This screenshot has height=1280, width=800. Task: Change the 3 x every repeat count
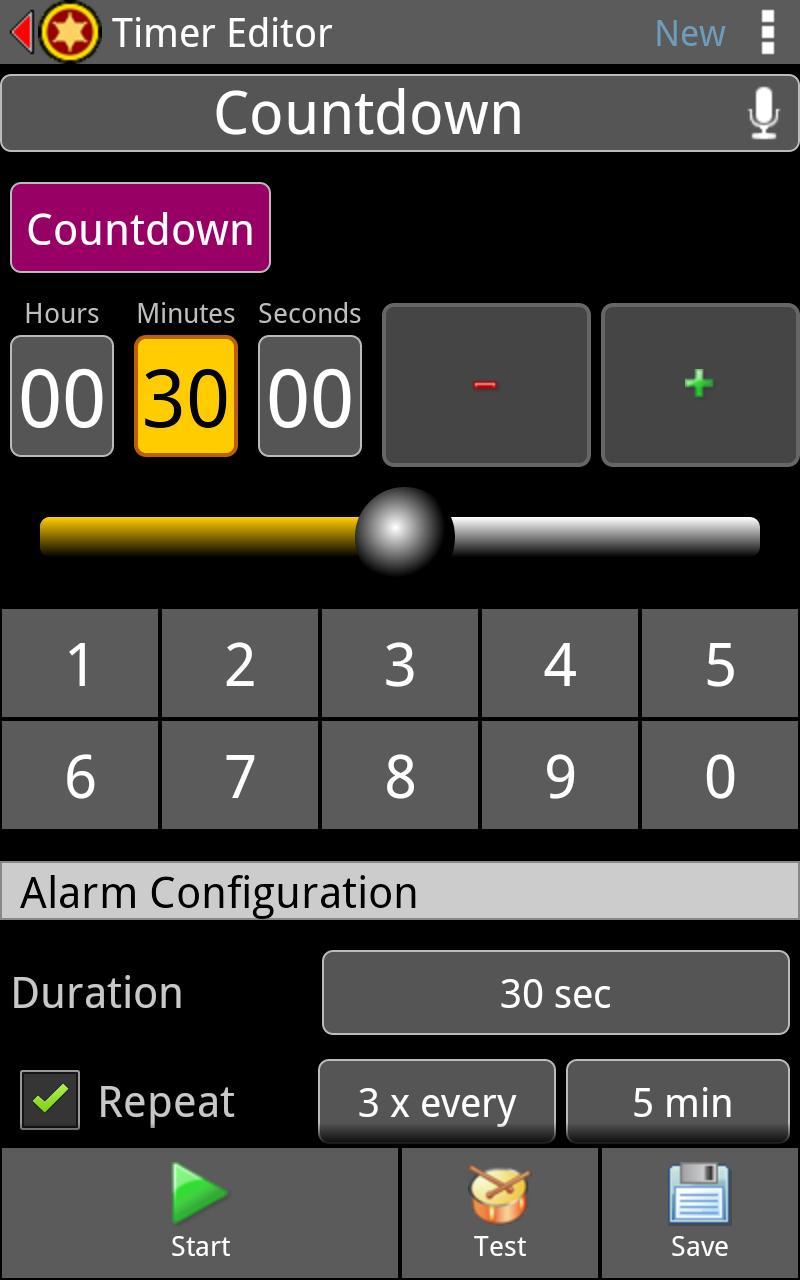[437, 1102]
